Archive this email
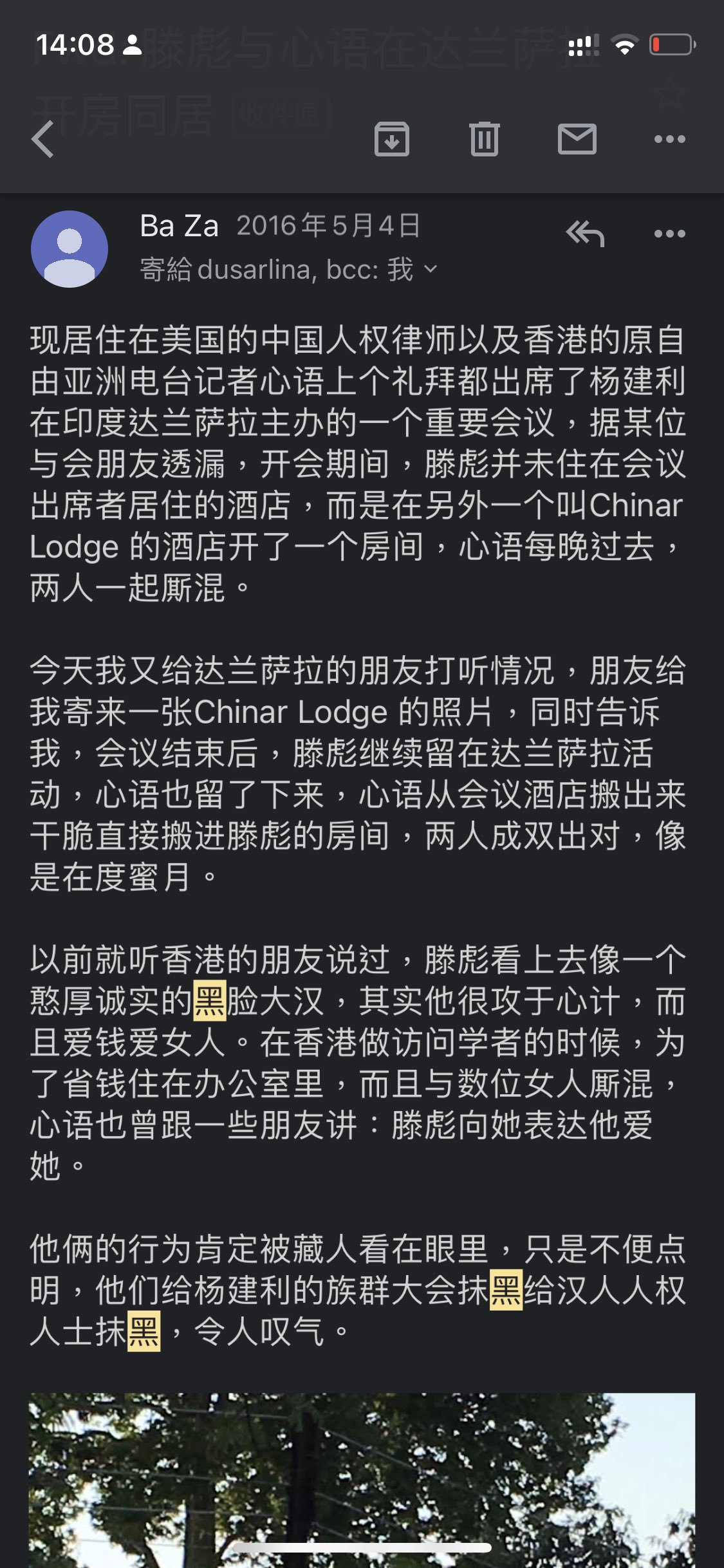Viewport: 724px width, 1568px height. [391, 139]
